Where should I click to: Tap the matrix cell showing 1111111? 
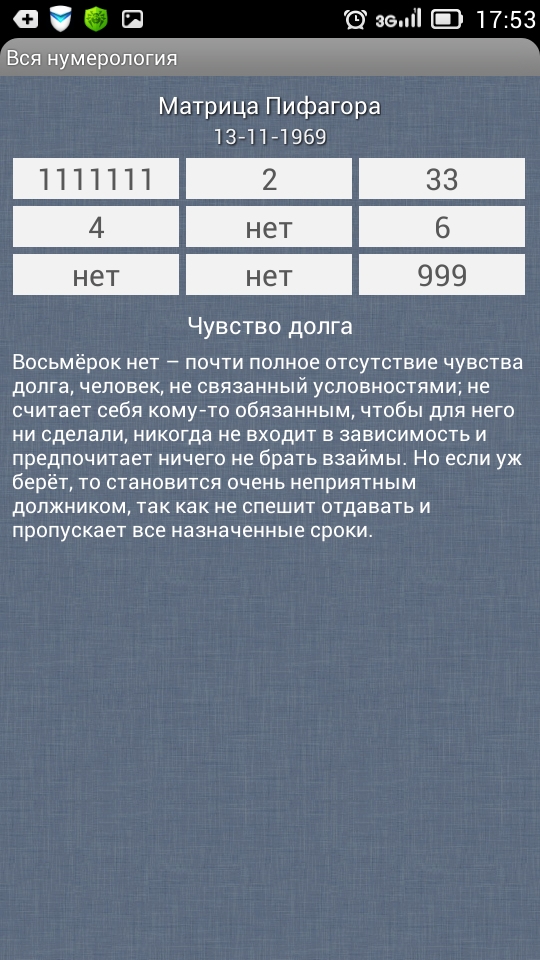point(96,179)
